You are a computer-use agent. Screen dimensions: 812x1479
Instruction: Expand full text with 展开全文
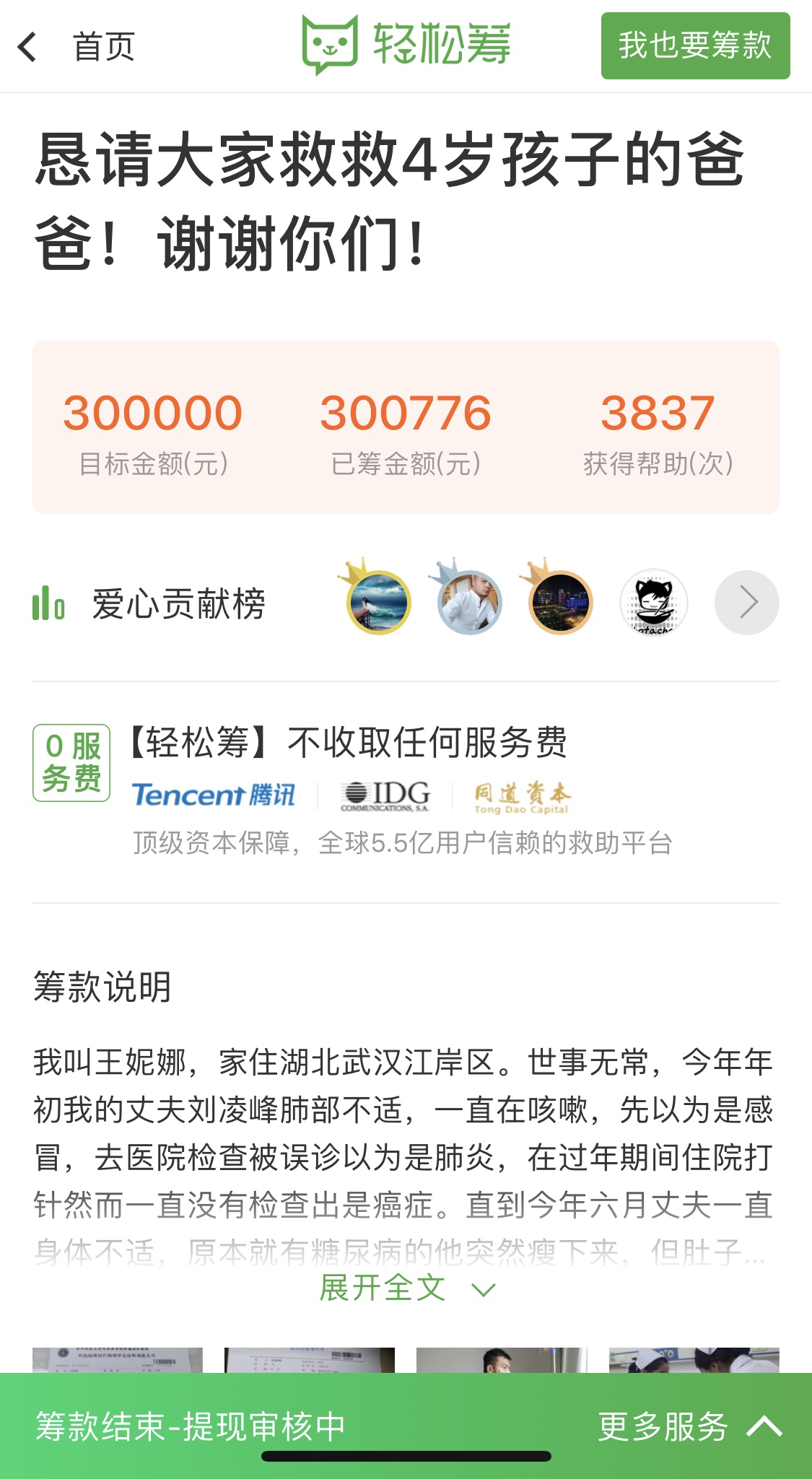406,1288
